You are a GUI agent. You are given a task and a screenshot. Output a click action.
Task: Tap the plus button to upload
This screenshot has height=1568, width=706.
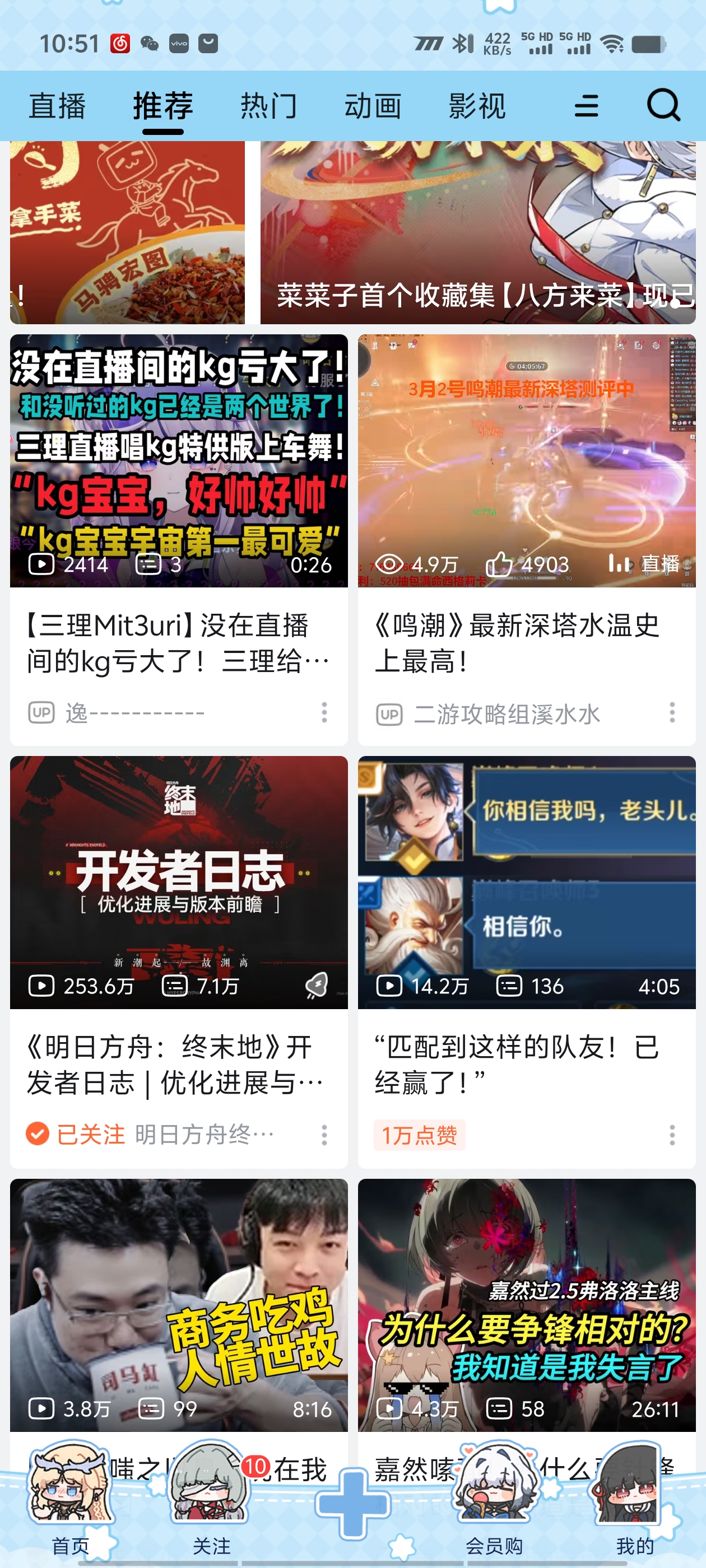[x=352, y=1504]
